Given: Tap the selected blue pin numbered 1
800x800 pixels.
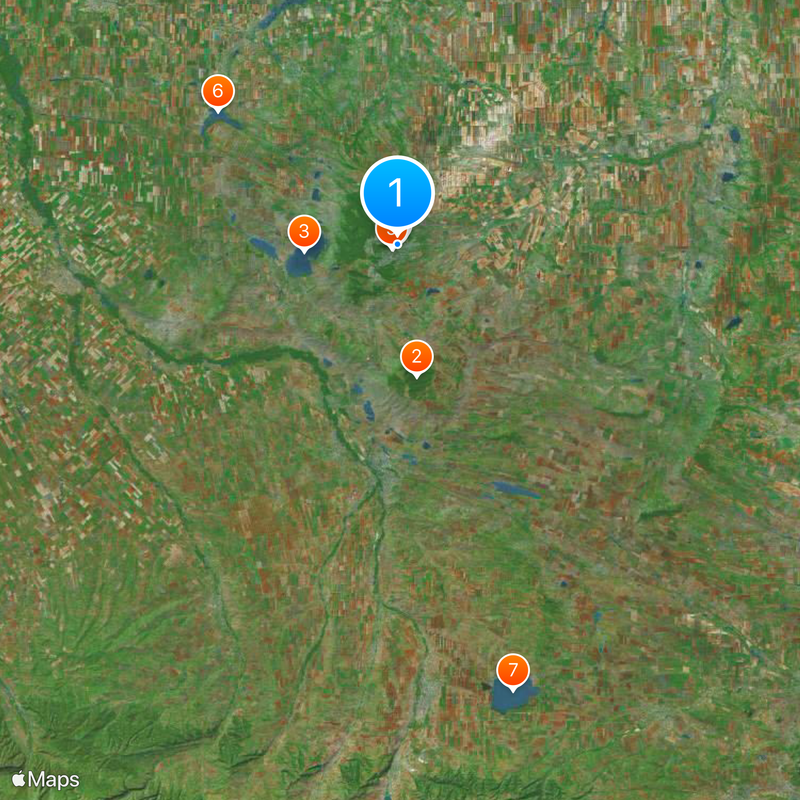Looking at the screenshot, I should pos(397,192).
